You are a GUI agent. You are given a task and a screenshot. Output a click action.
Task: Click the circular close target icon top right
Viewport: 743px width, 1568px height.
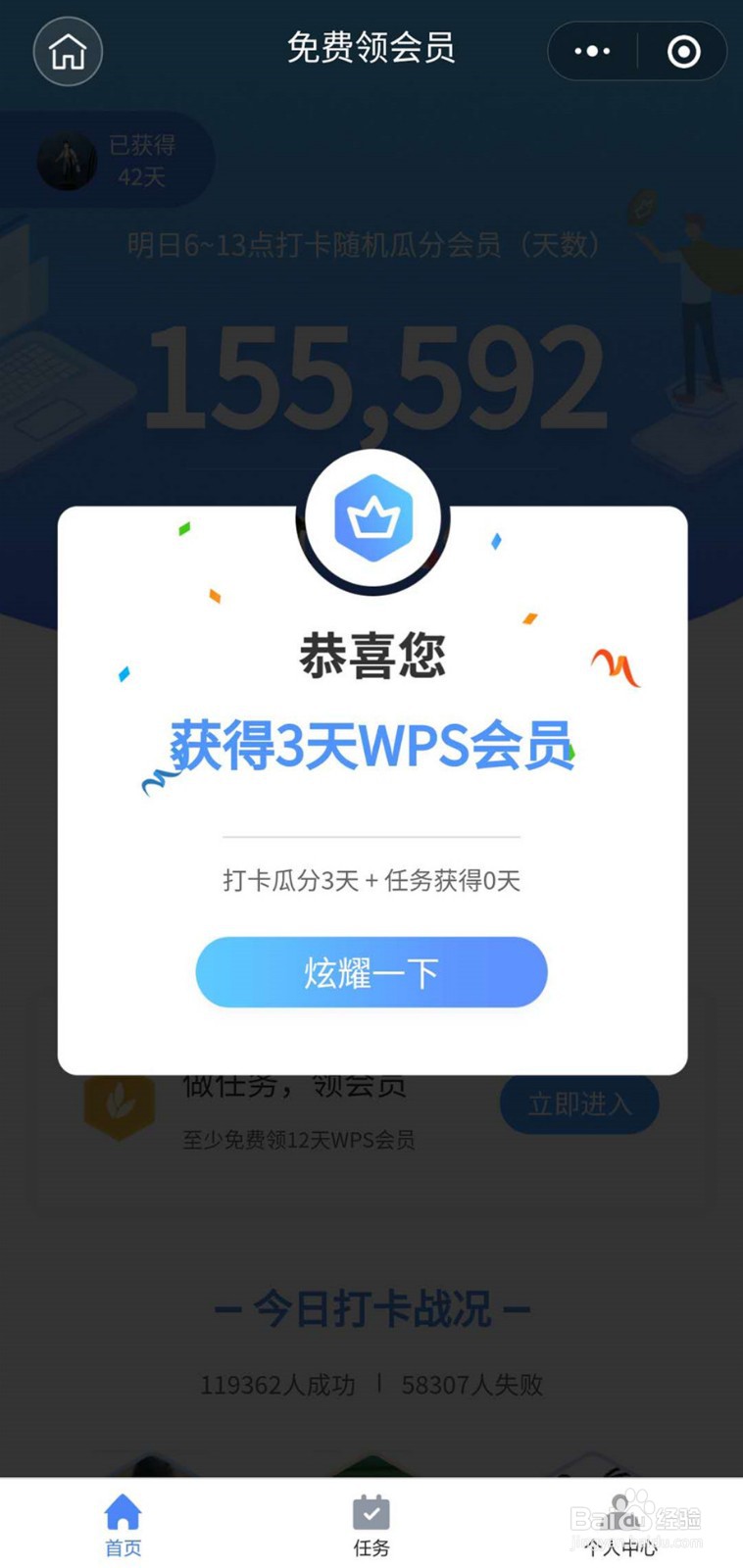[682, 52]
